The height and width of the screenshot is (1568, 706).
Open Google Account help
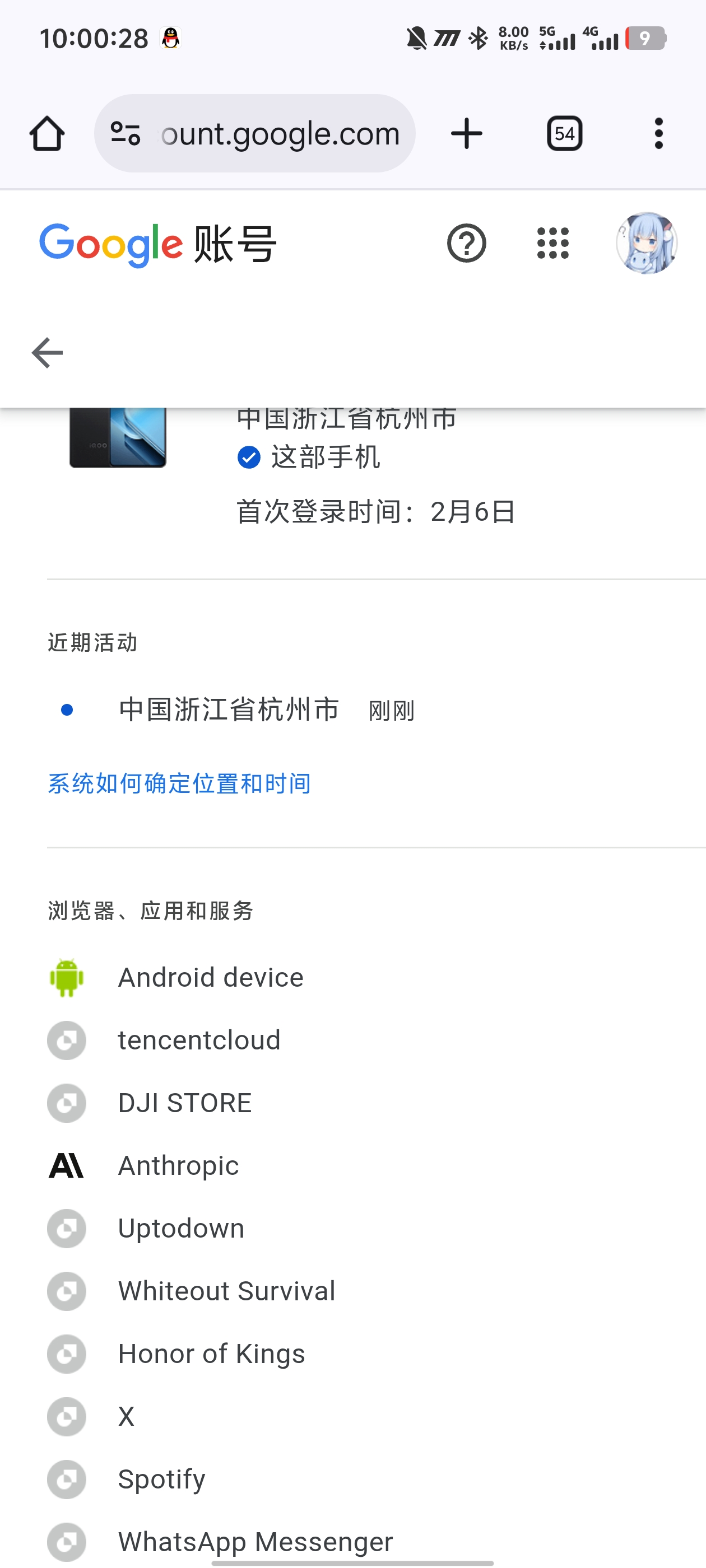[466, 244]
